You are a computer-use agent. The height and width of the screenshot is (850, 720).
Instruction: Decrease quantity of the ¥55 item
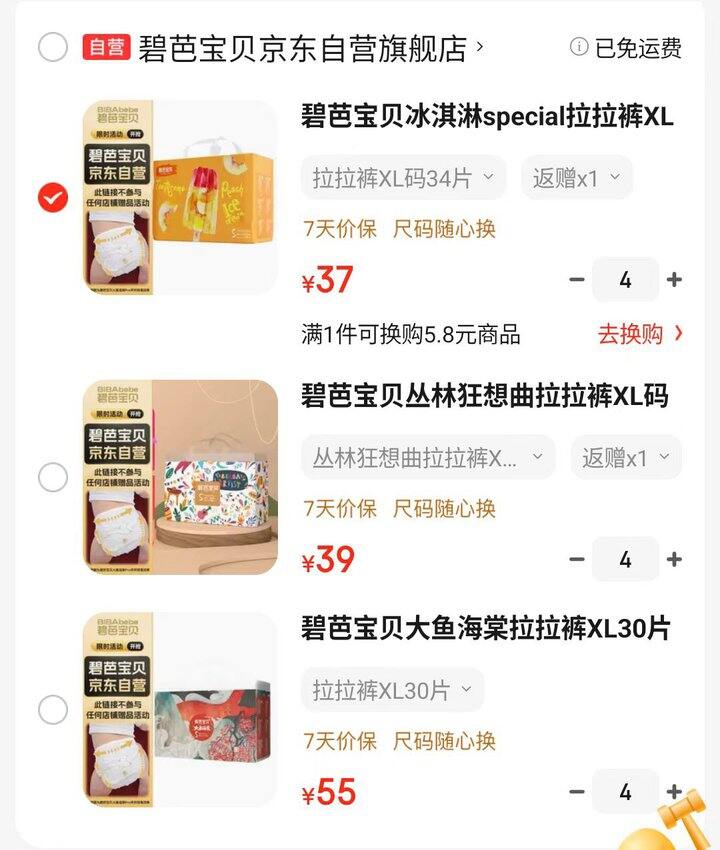(x=576, y=792)
